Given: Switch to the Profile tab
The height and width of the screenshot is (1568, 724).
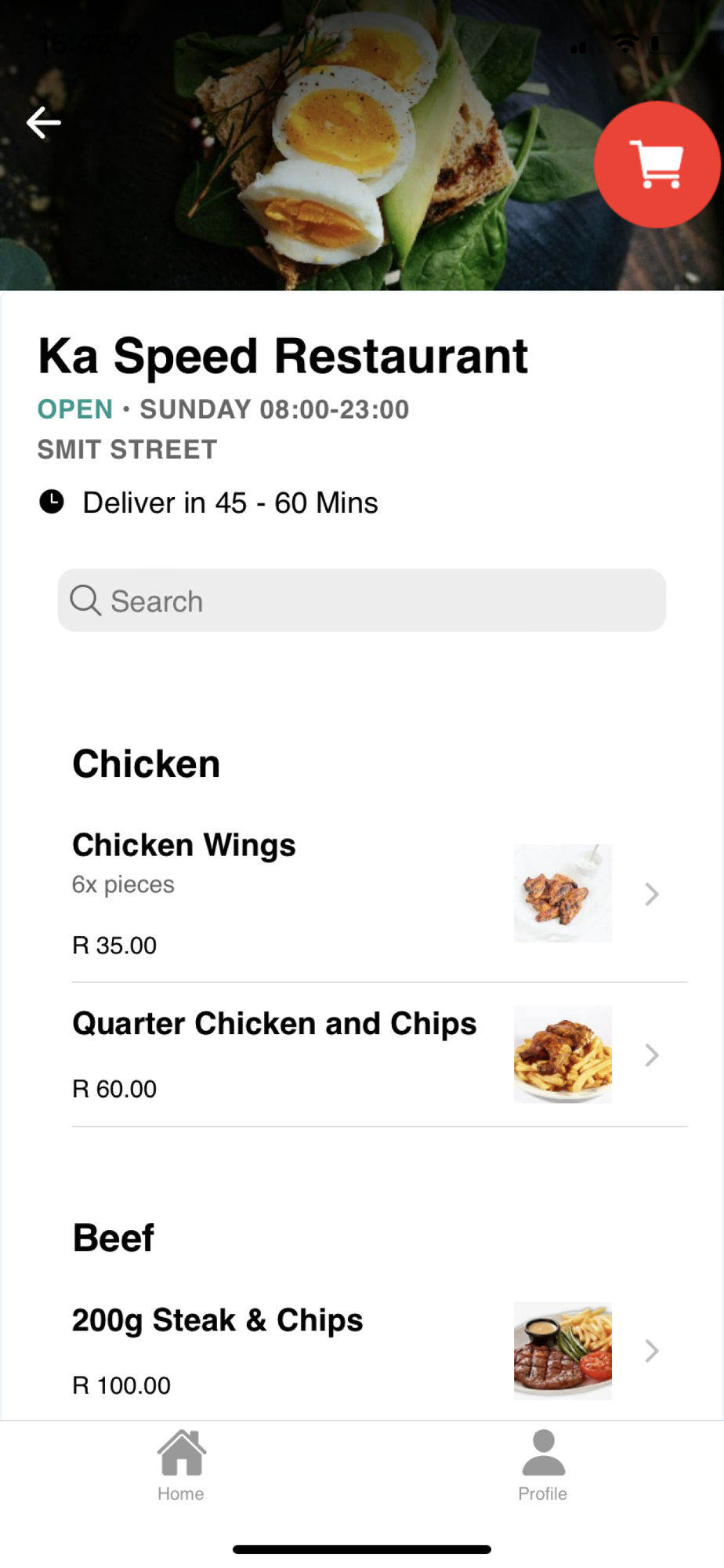Looking at the screenshot, I should 543,1465.
